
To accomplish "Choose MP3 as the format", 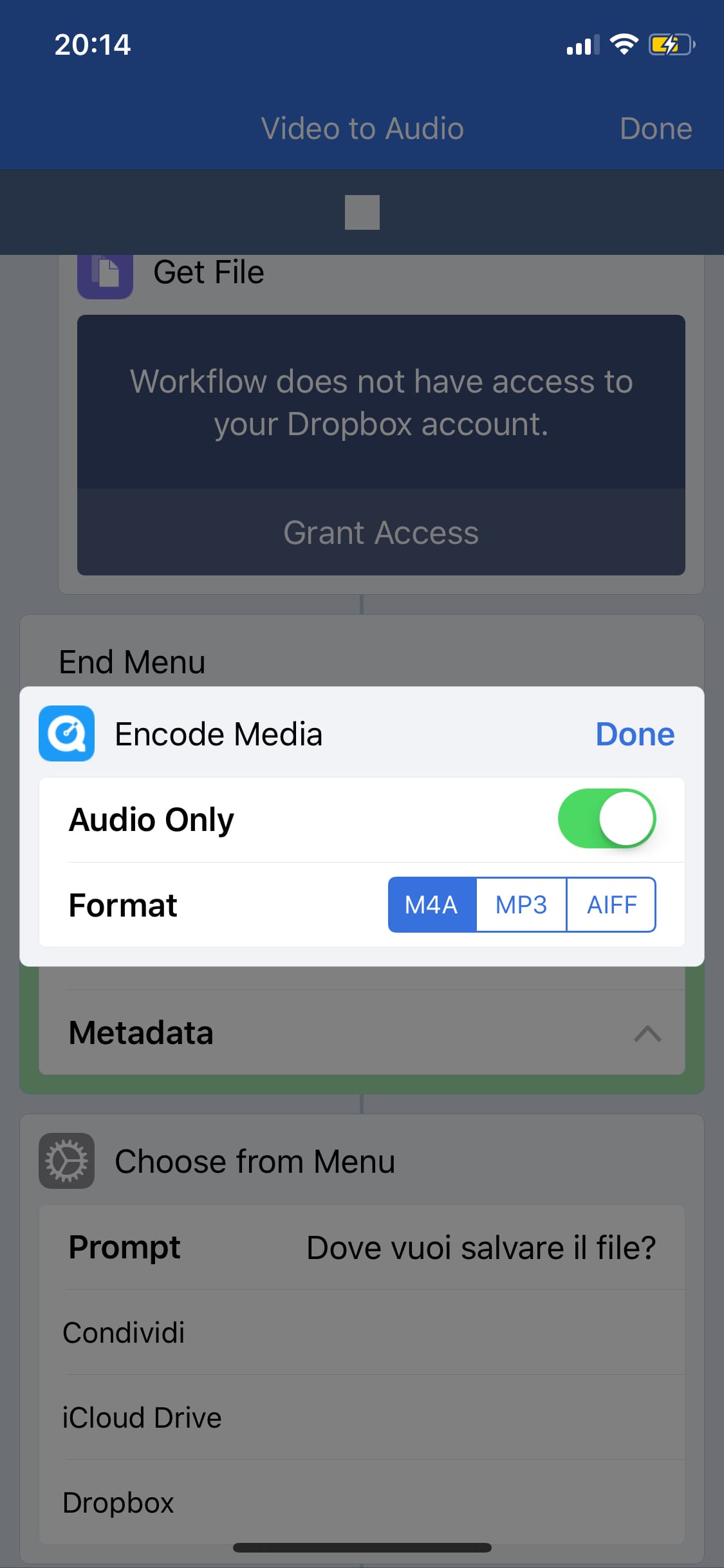I will (521, 904).
